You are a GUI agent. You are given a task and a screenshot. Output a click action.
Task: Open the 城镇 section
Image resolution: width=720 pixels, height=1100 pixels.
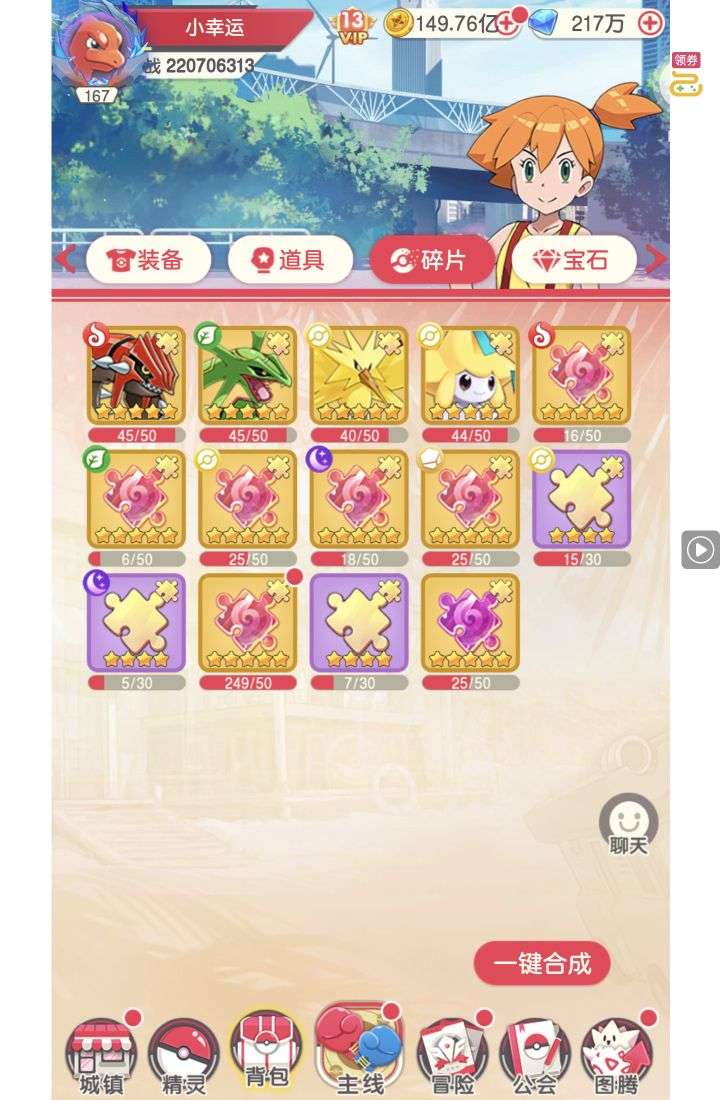coord(100,1055)
